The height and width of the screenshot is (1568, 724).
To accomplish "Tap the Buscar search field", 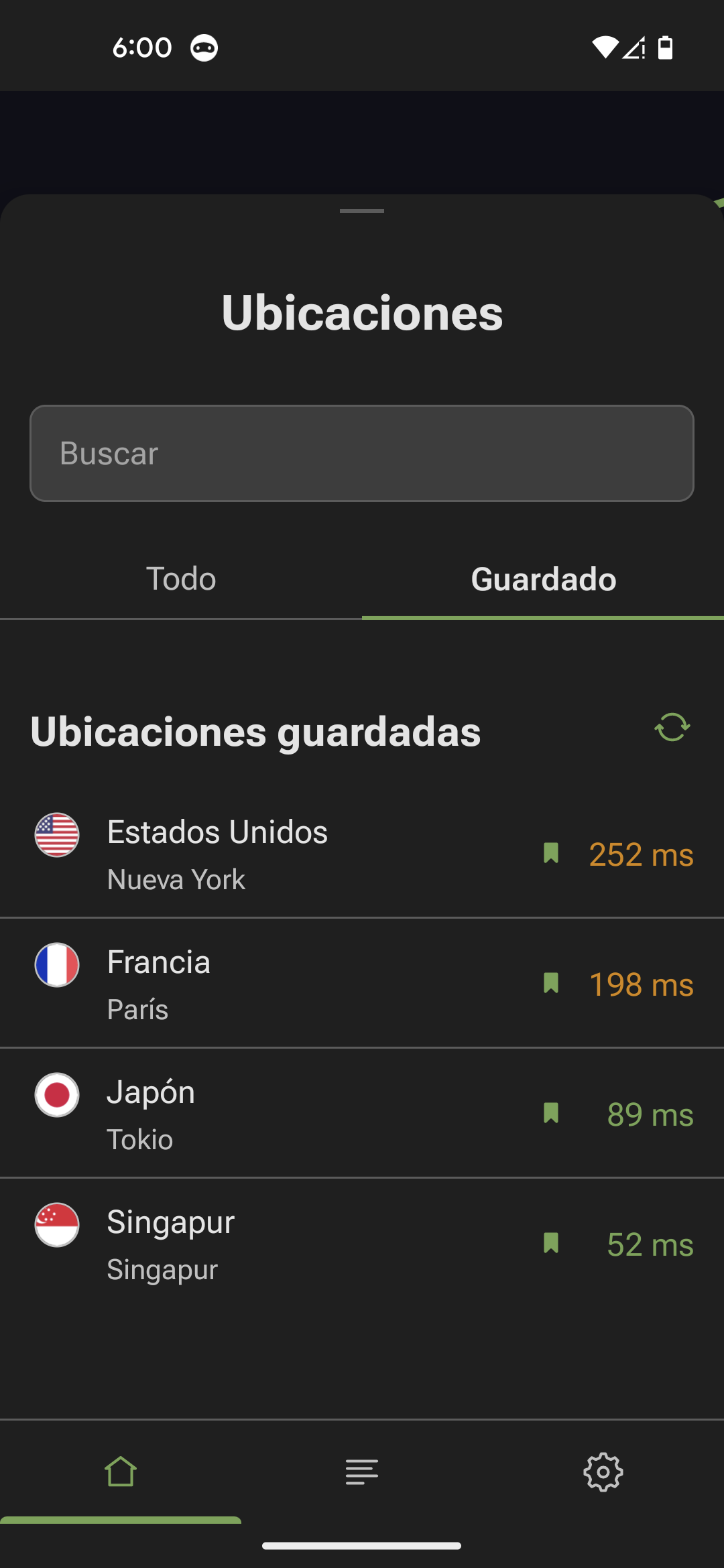I will 362,453.
